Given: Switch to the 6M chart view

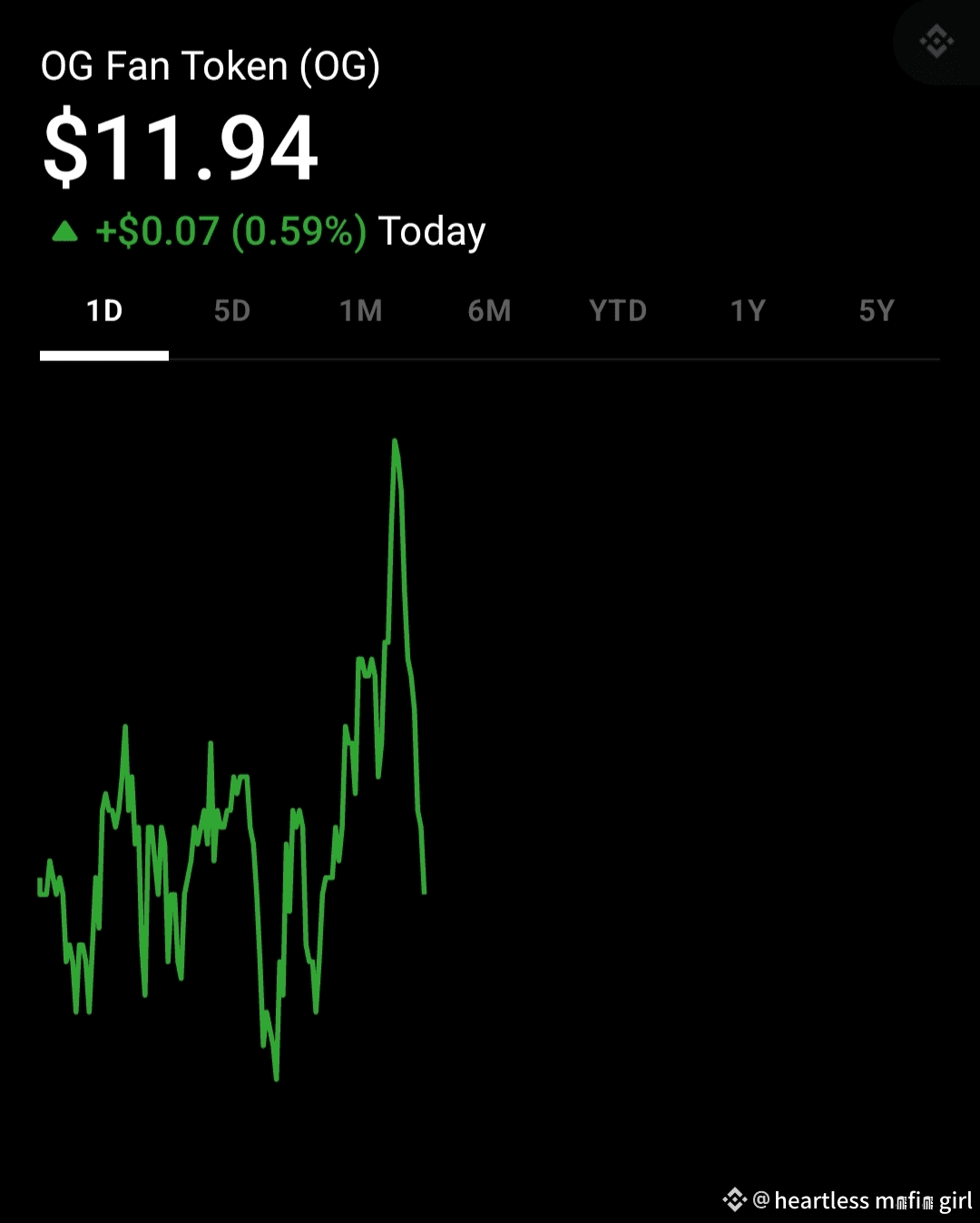Looking at the screenshot, I should [x=490, y=311].
